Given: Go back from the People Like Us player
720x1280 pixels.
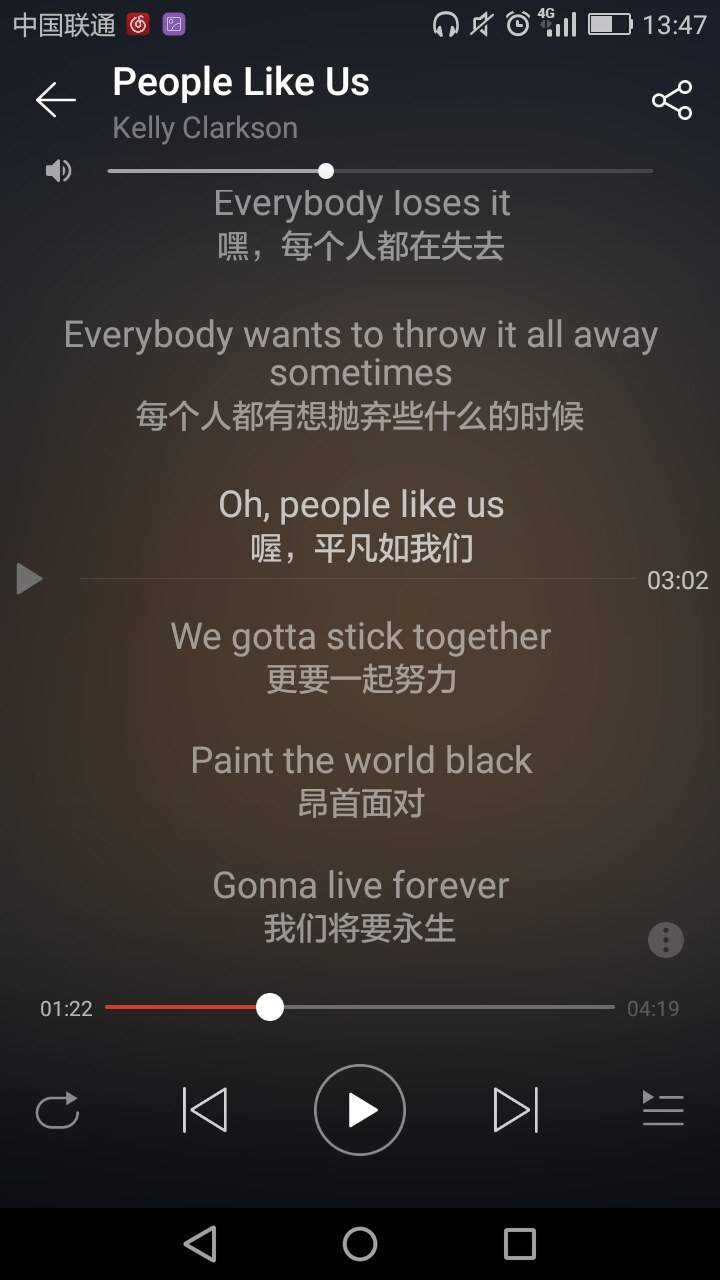Looking at the screenshot, I should point(55,100).
